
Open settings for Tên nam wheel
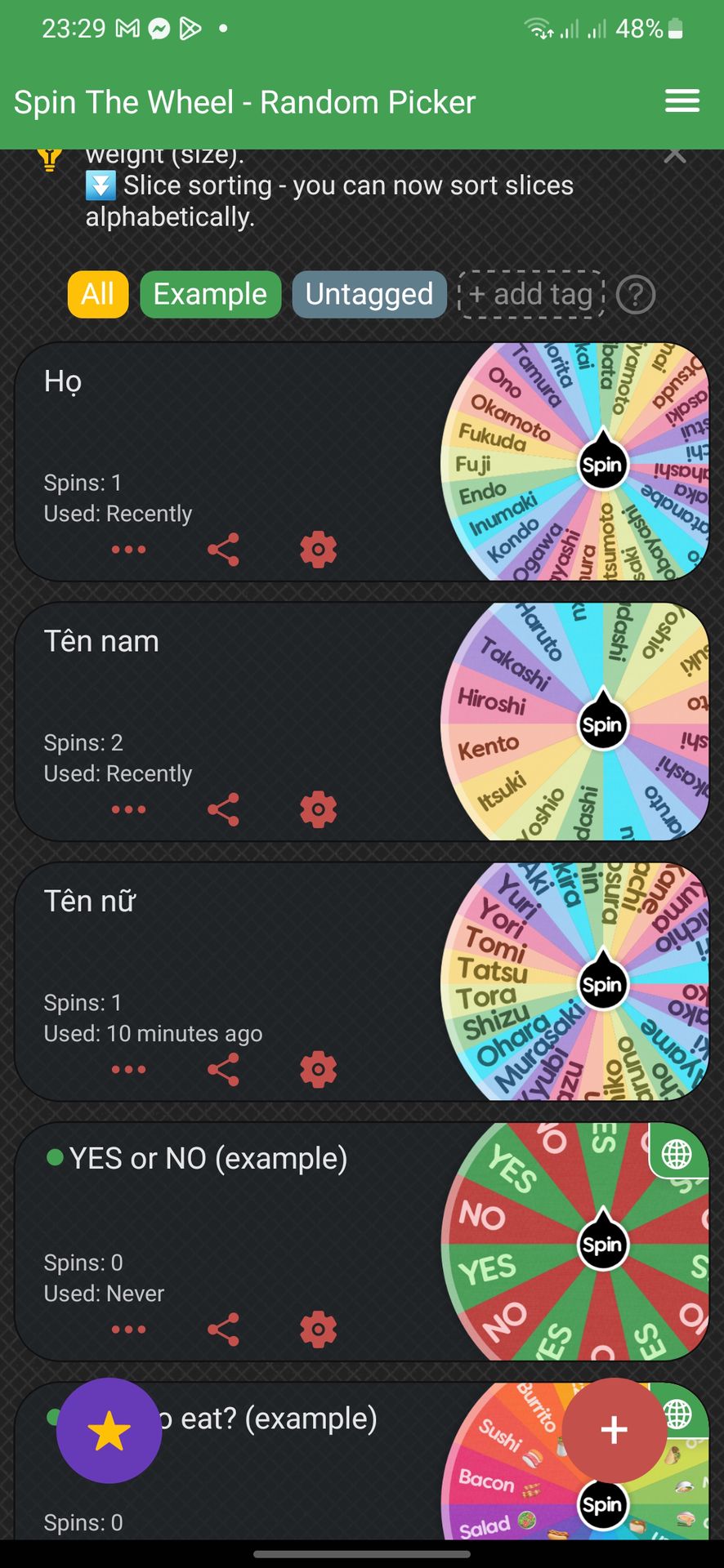318,809
